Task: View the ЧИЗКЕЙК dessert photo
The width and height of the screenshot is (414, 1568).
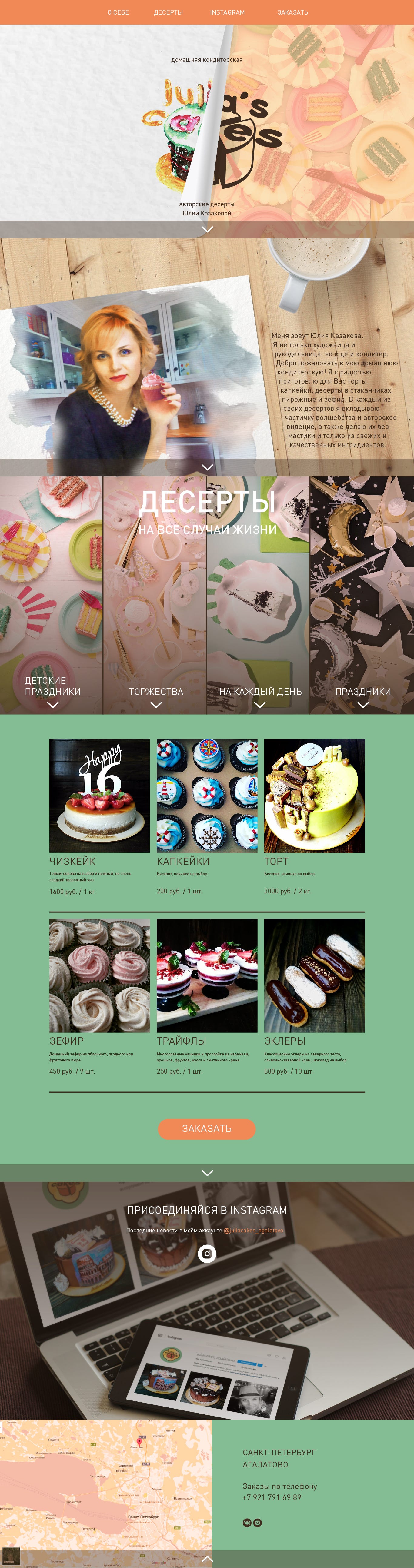Action: (99, 795)
